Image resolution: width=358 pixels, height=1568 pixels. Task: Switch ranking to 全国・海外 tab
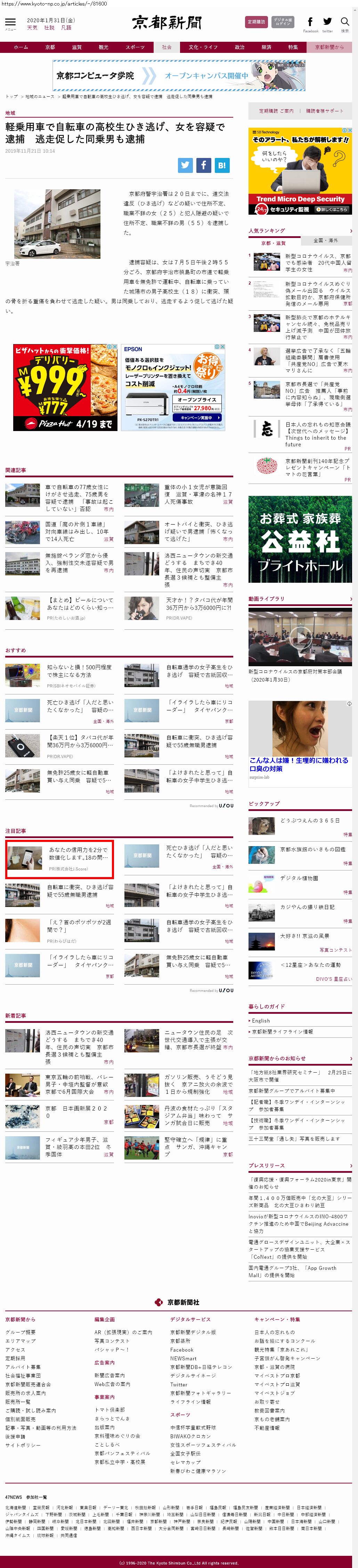pos(325,240)
